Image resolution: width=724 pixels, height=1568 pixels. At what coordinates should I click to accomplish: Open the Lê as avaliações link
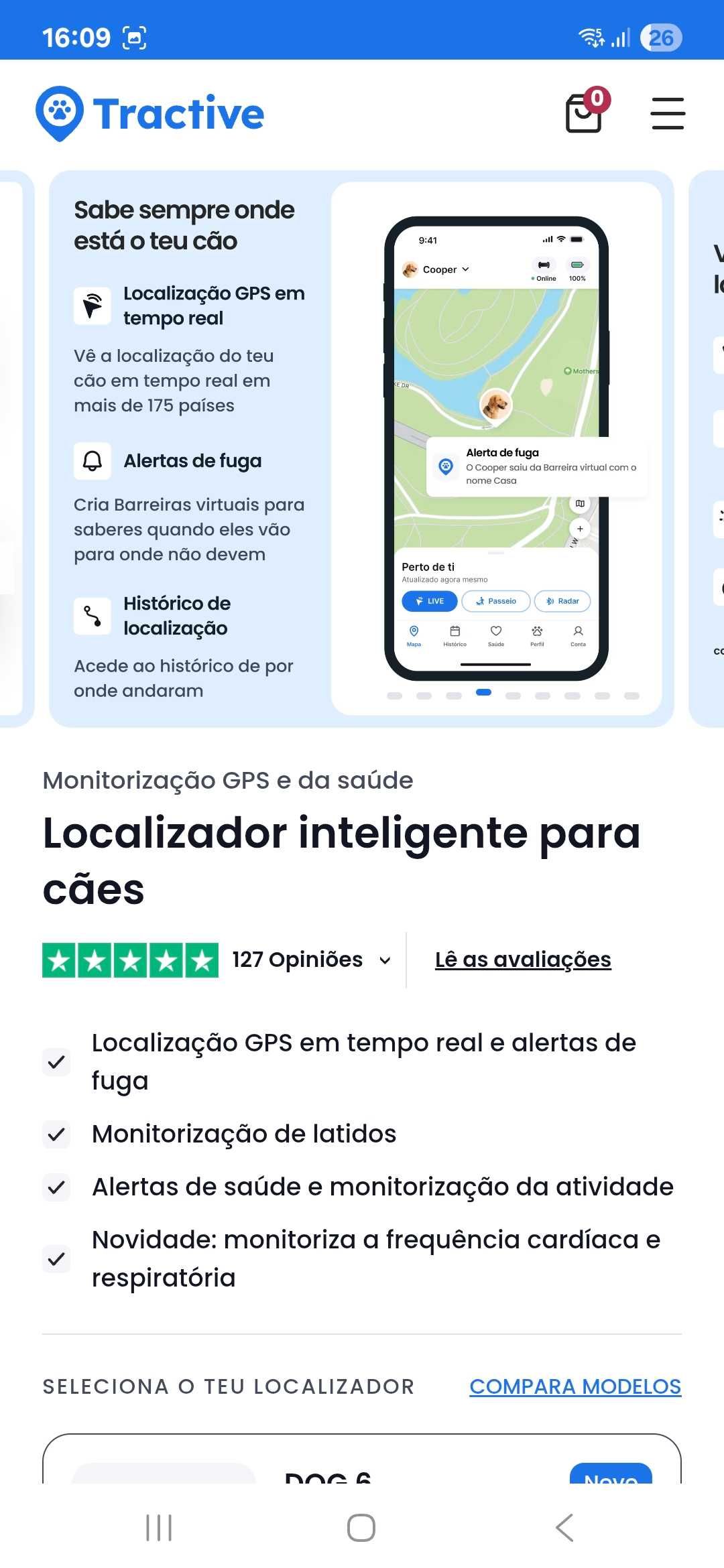[523, 960]
